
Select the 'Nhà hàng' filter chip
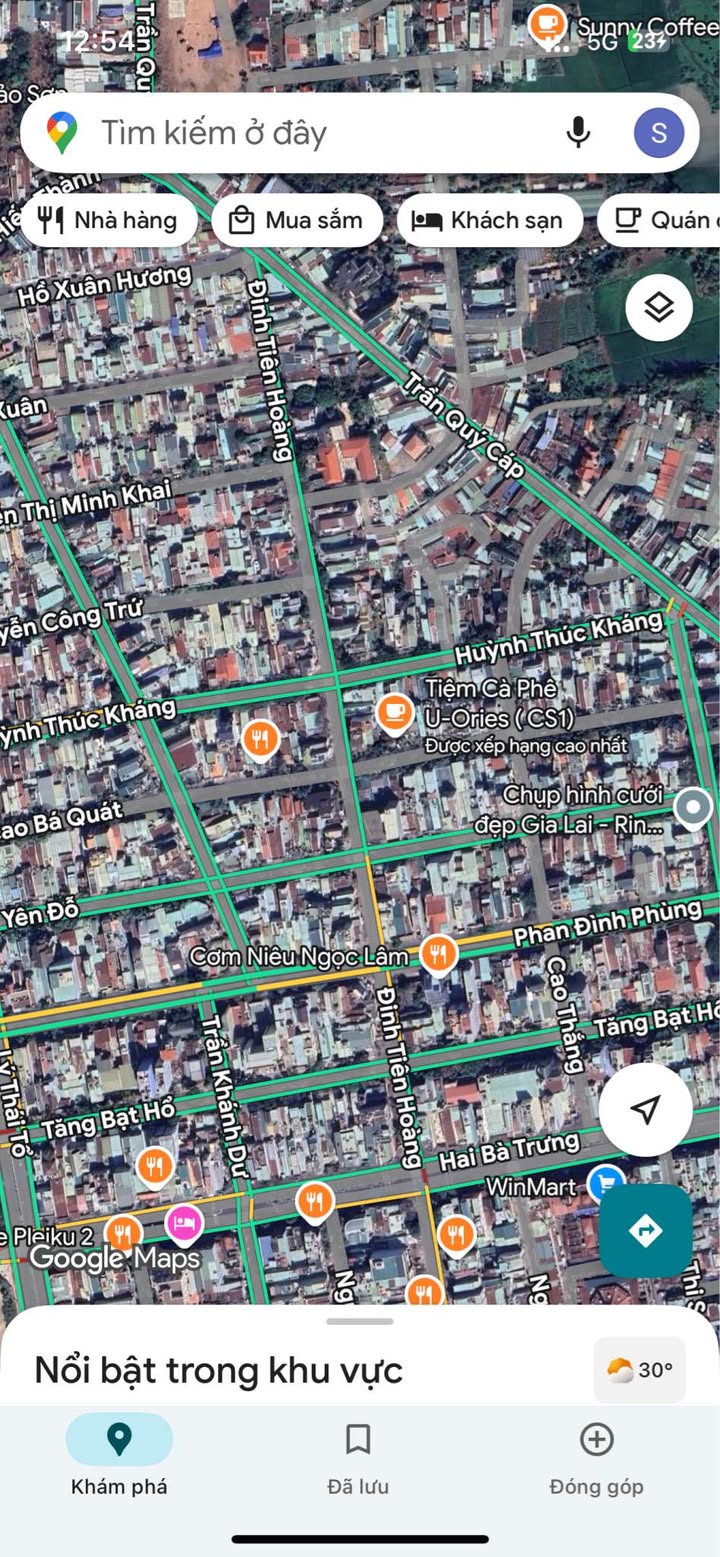tap(108, 221)
